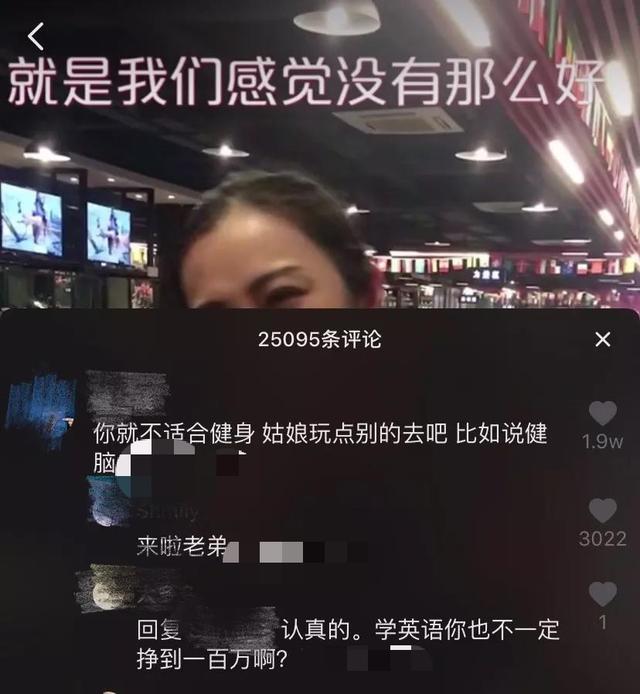Open the 来啦老弟 comment to reply

pos(182,548)
